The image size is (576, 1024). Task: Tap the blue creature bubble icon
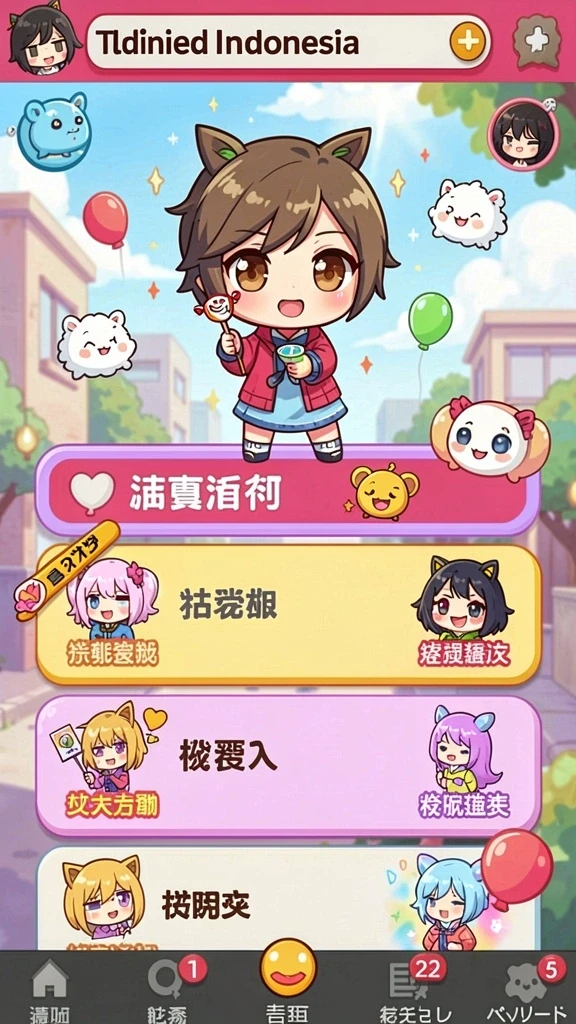click(54, 131)
